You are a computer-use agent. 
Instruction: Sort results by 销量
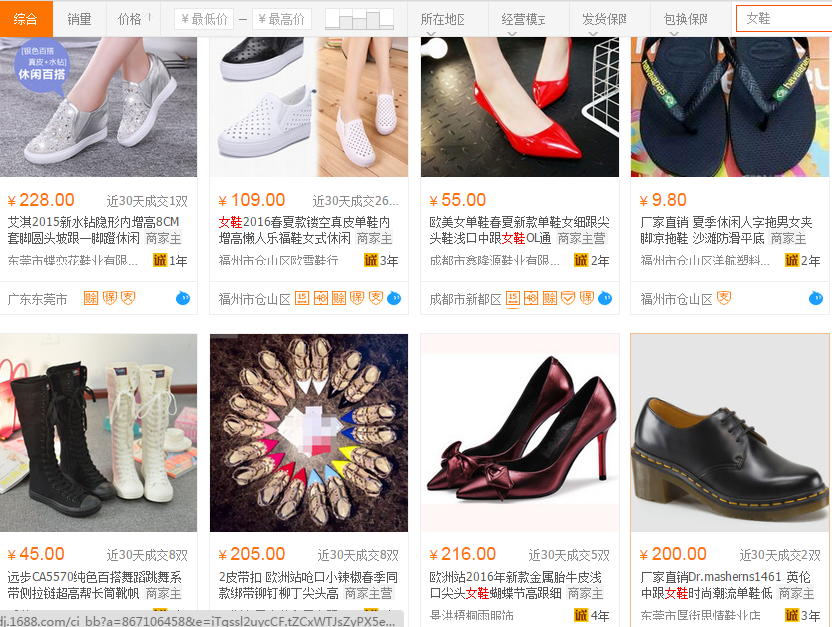coord(79,18)
